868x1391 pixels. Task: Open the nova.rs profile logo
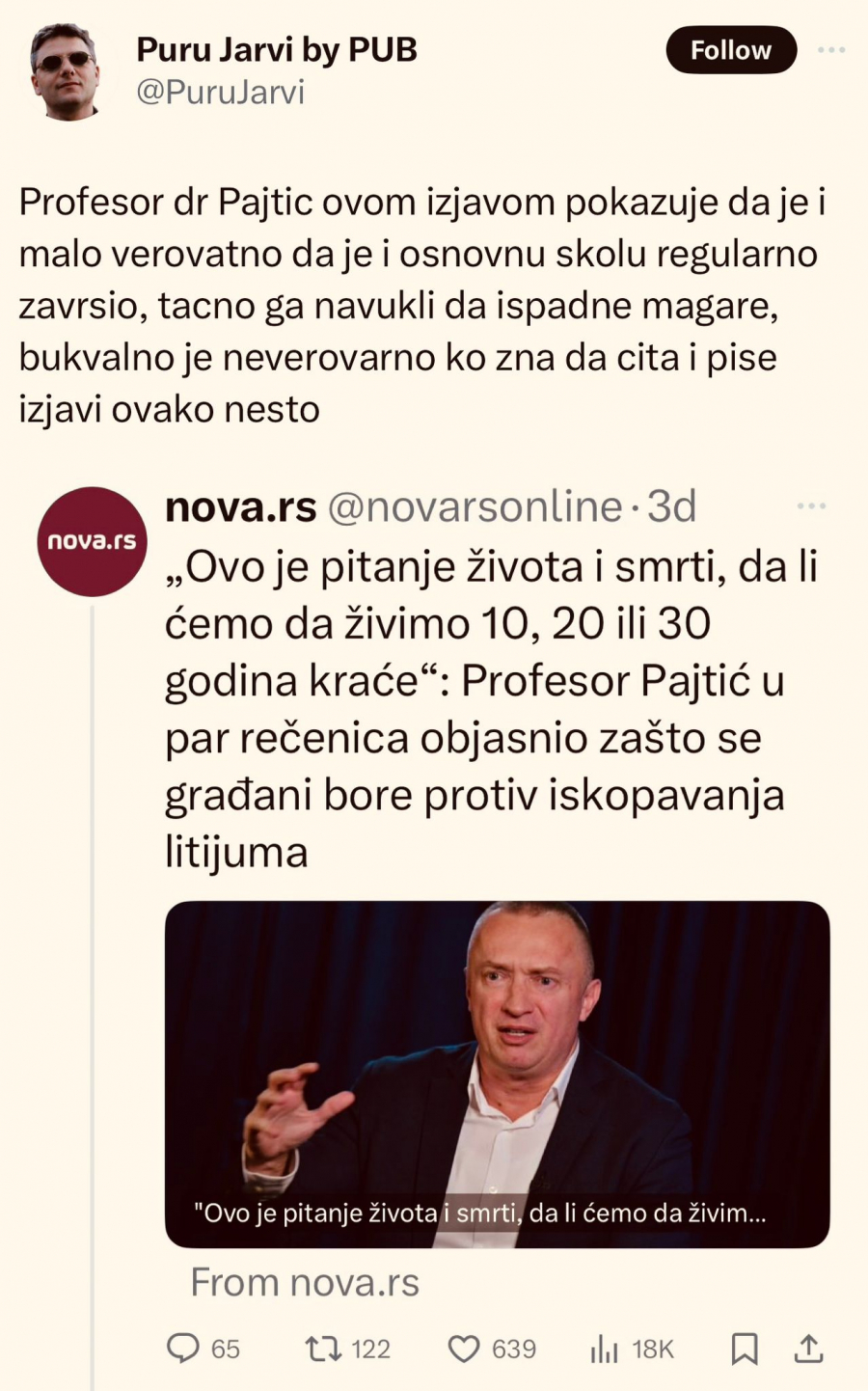click(x=92, y=535)
